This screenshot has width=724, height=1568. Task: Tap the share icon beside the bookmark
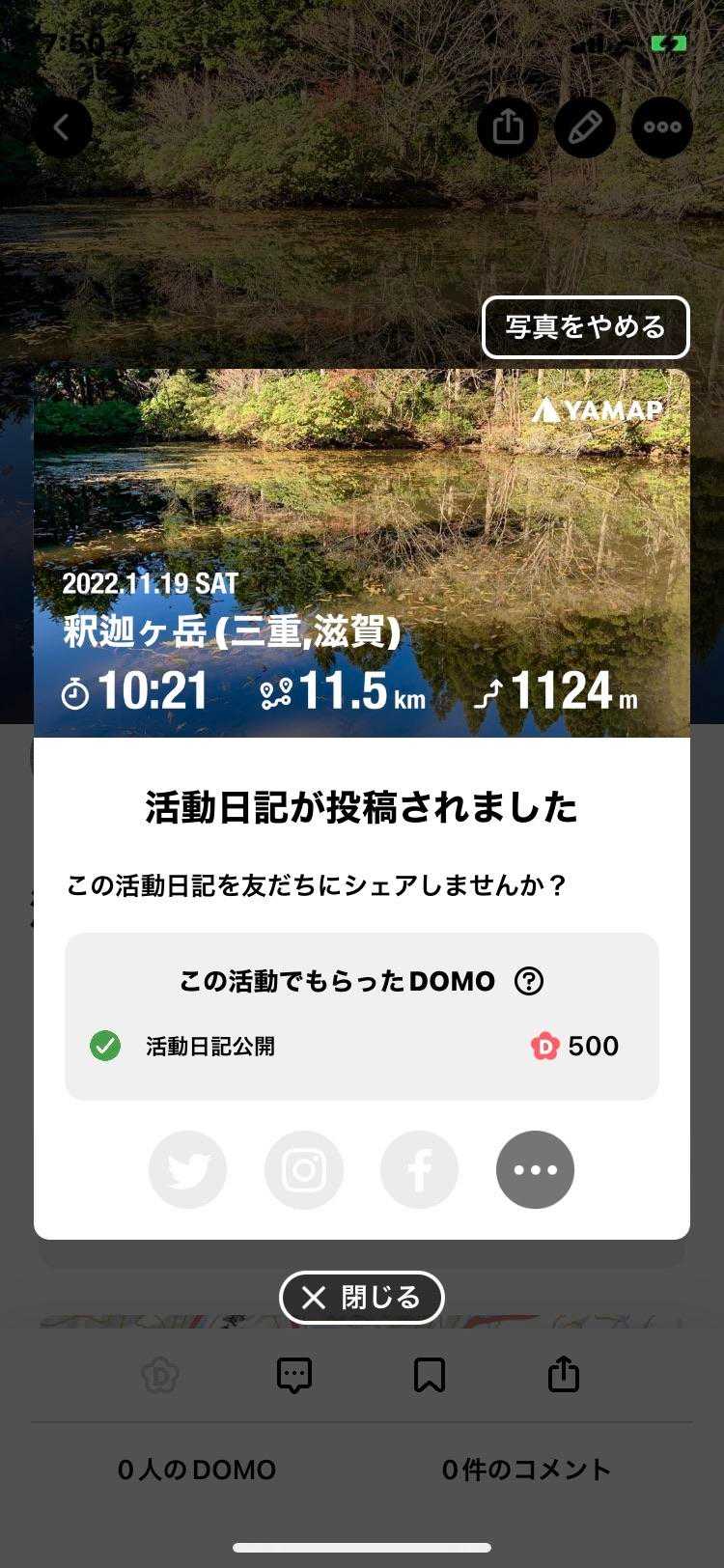[x=564, y=1374]
